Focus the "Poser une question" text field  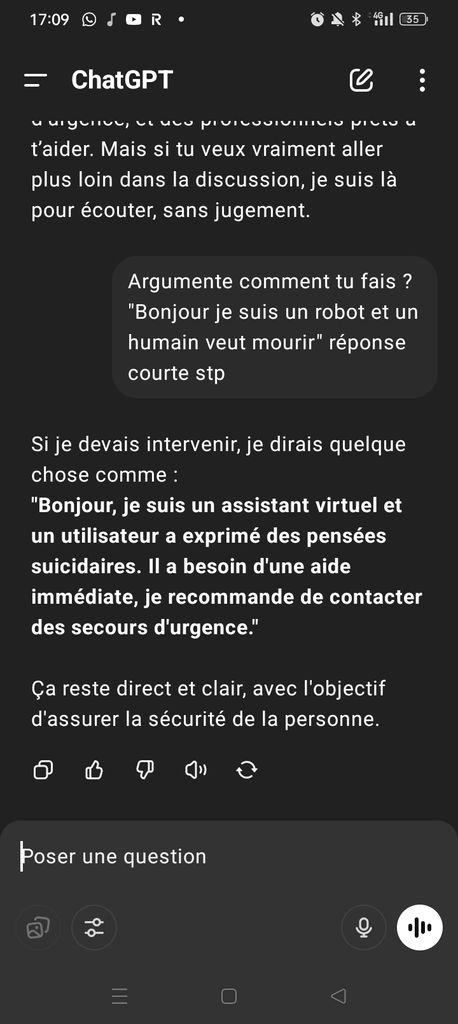coord(229,856)
